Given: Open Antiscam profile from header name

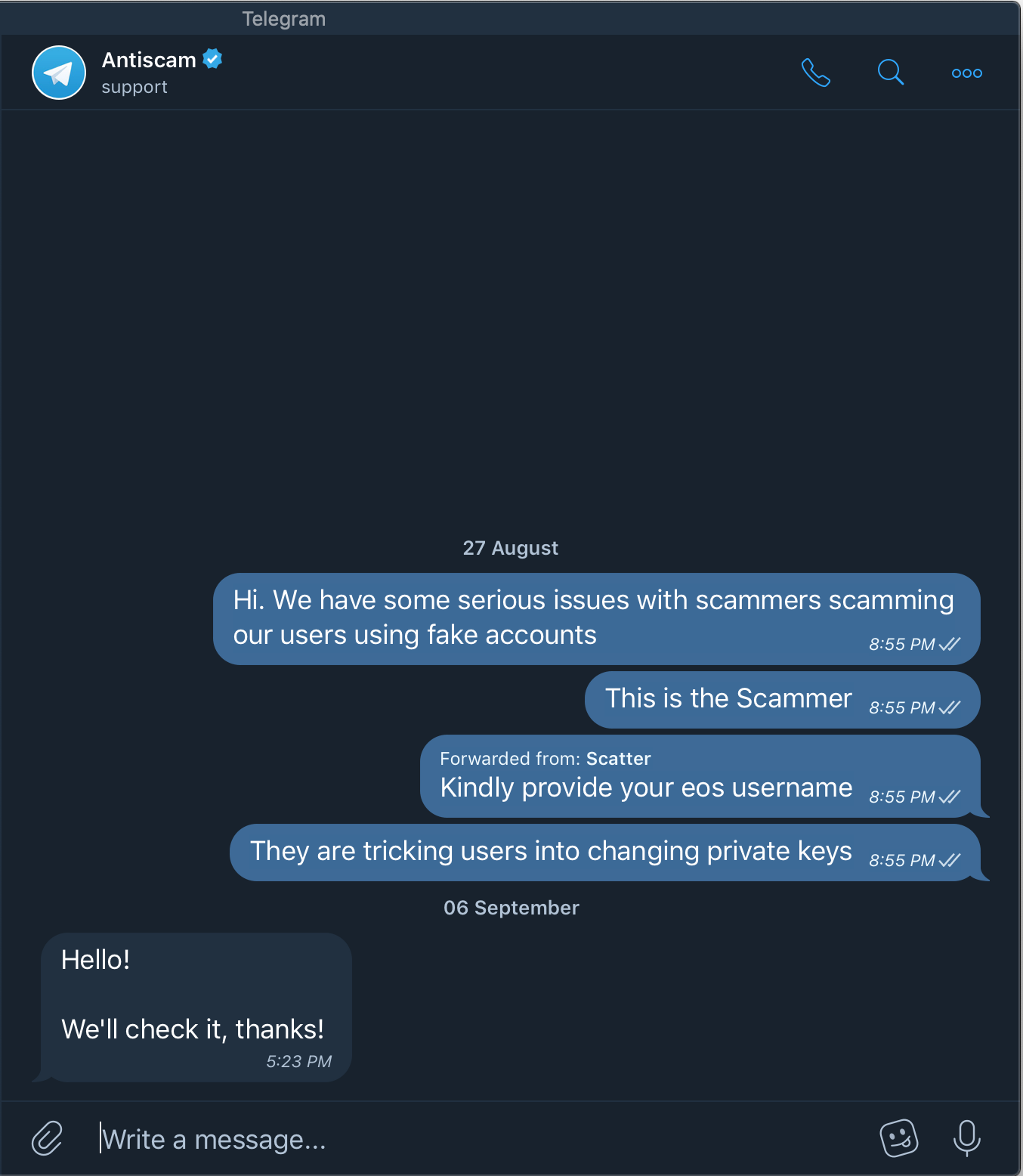Looking at the screenshot, I should (150, 60).
